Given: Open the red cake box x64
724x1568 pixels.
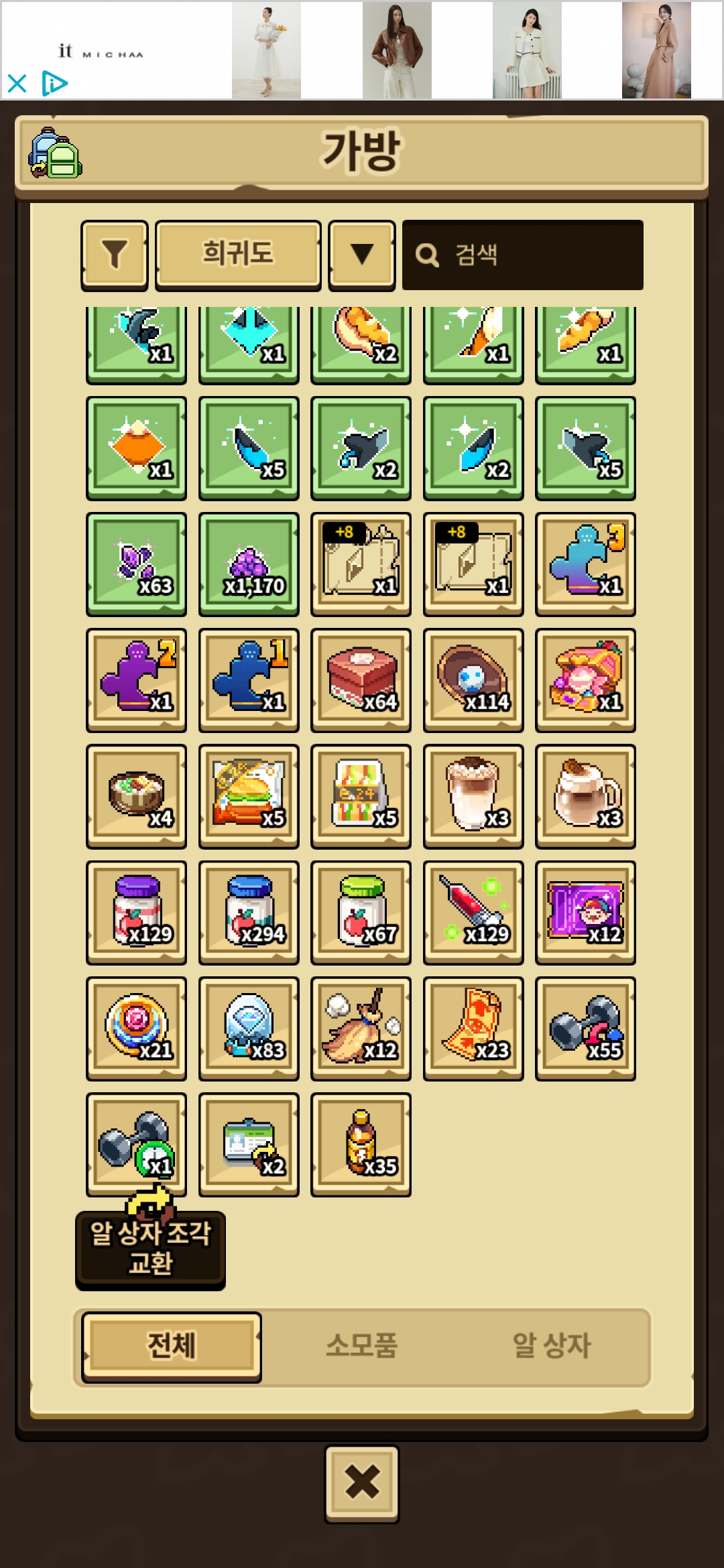Looking at the screenshot, I should point(361,679).
